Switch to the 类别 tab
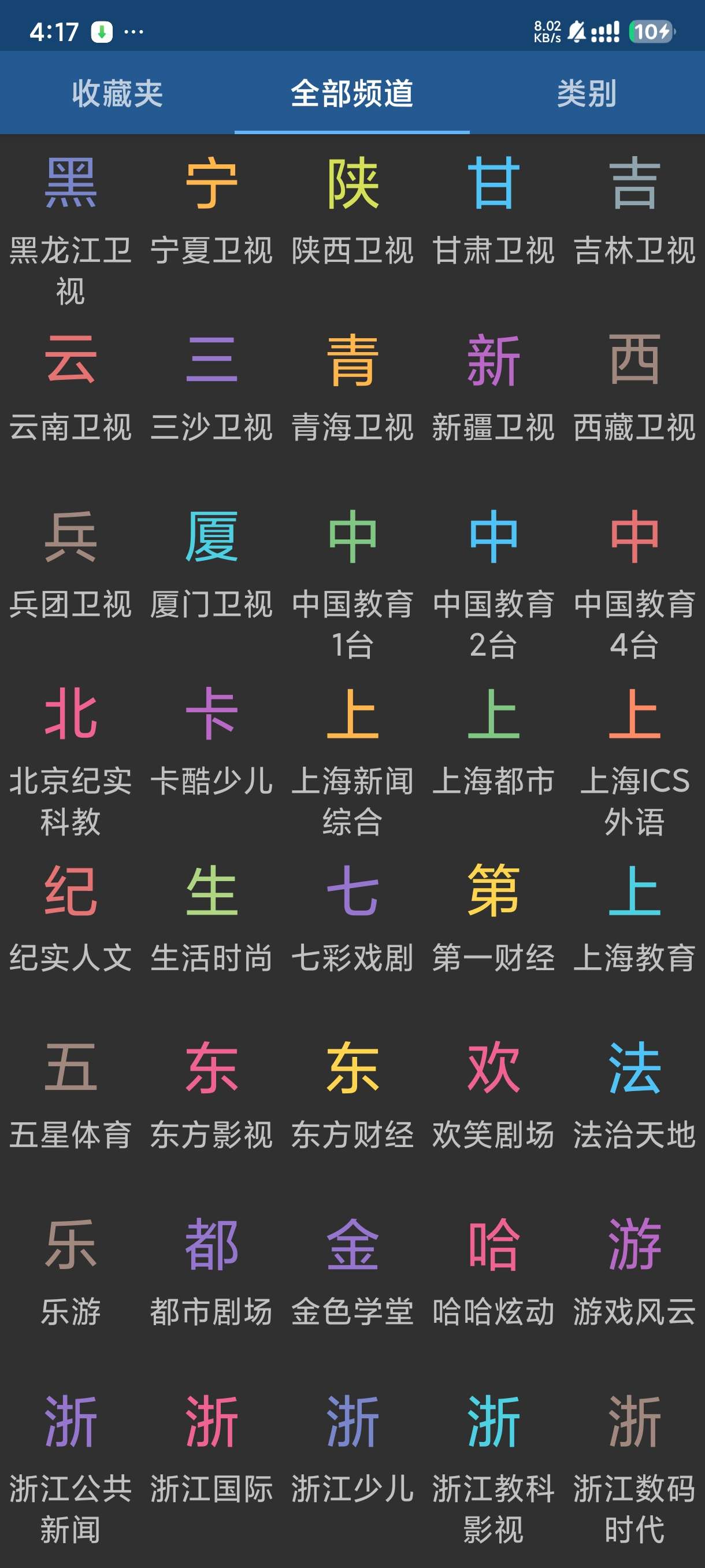The height and width of the screenshot is (1568, 705). (587, 93)
